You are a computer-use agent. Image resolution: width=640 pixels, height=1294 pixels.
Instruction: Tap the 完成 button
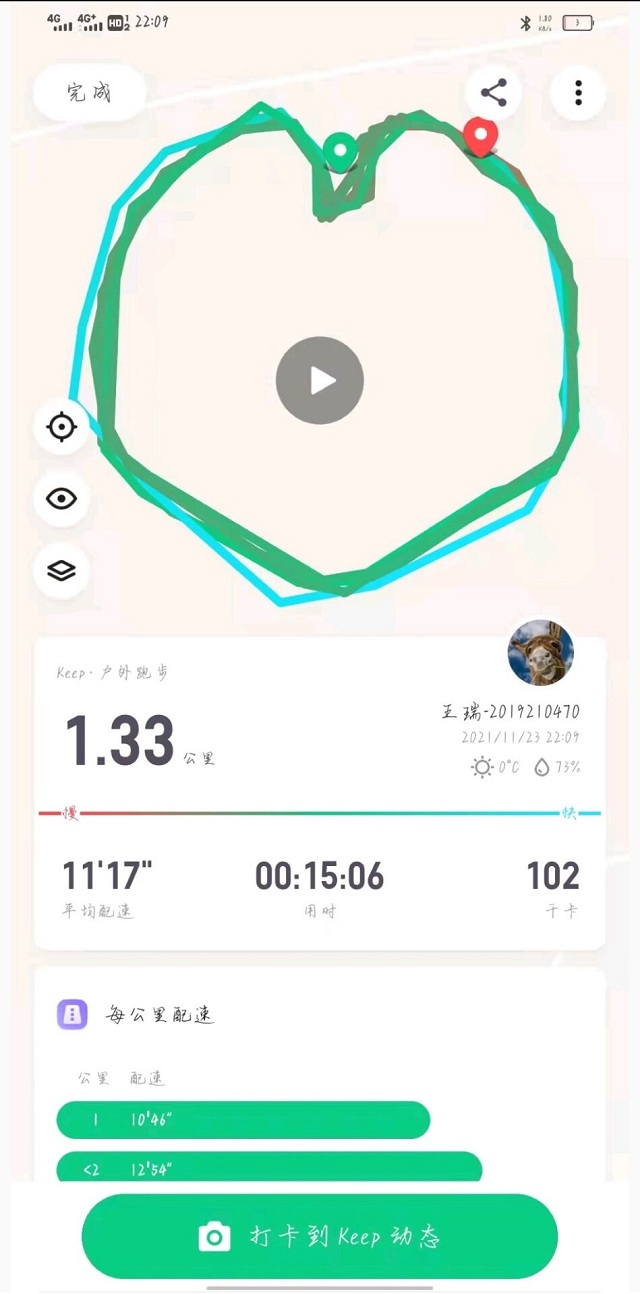[x=90, y=94]
